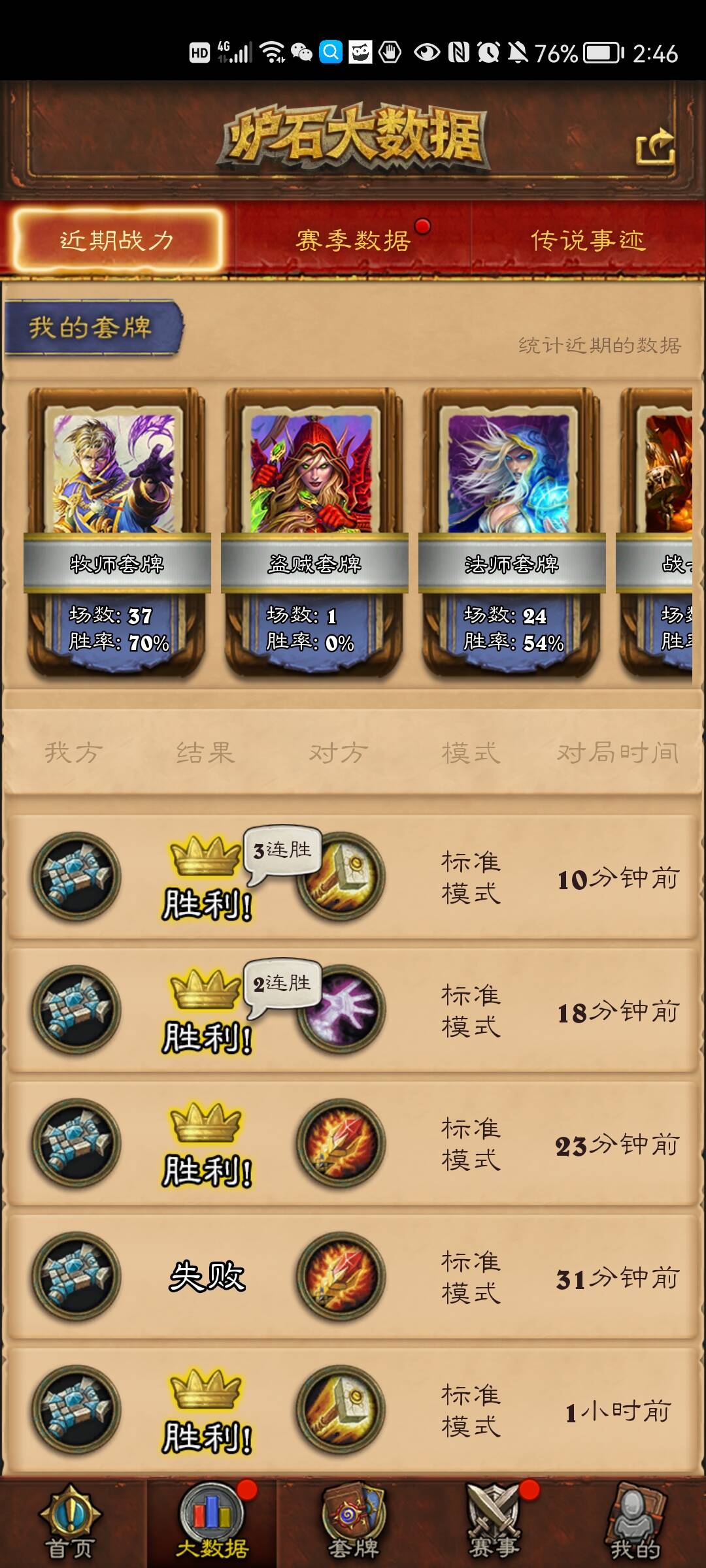Image resolution: width=706 pixels, height=1568 pixels.
Task: Open the 牧师套牌 deck card
Action: (117, 532)
